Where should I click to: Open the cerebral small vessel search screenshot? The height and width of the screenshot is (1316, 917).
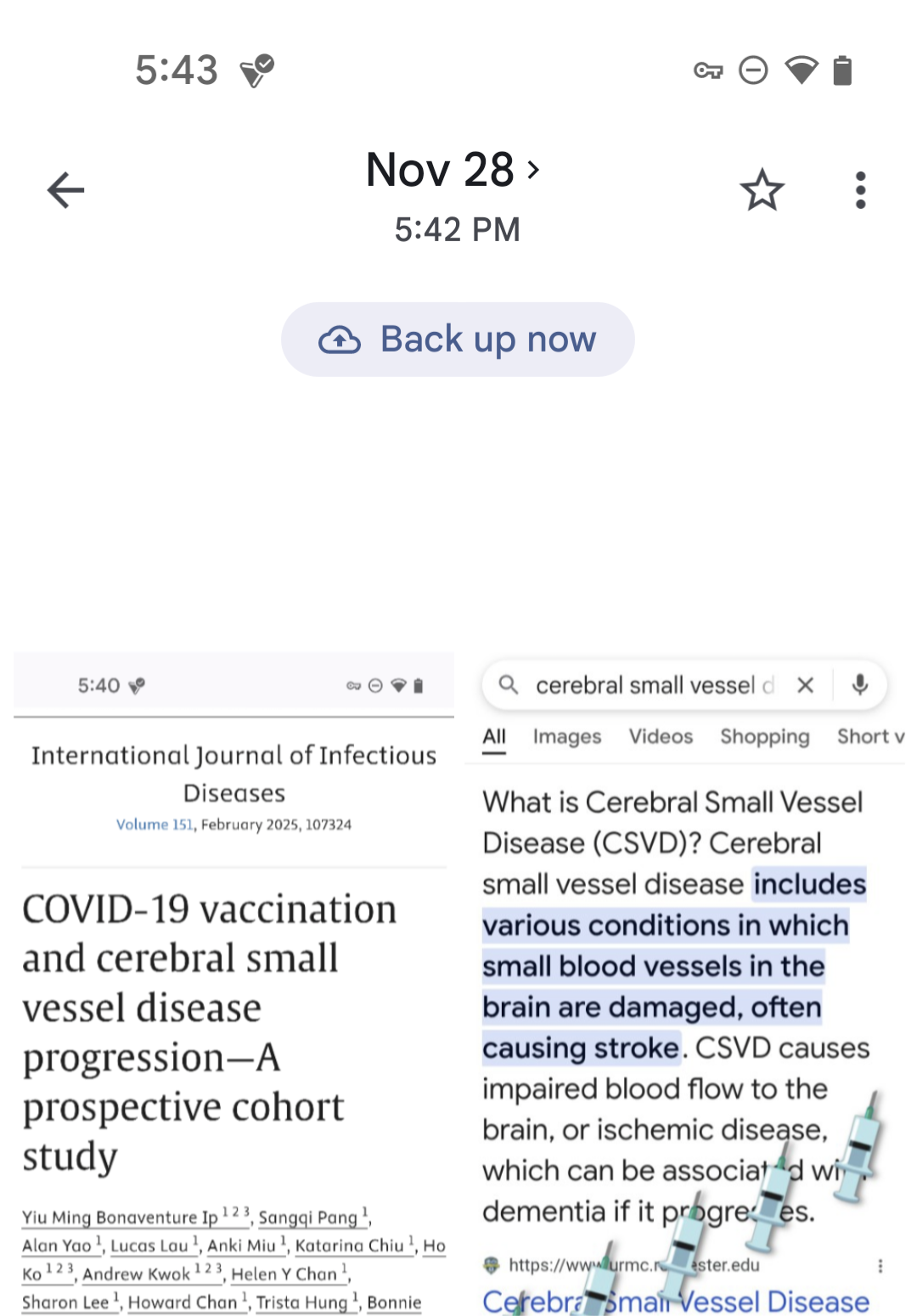(x=684, y=985)
